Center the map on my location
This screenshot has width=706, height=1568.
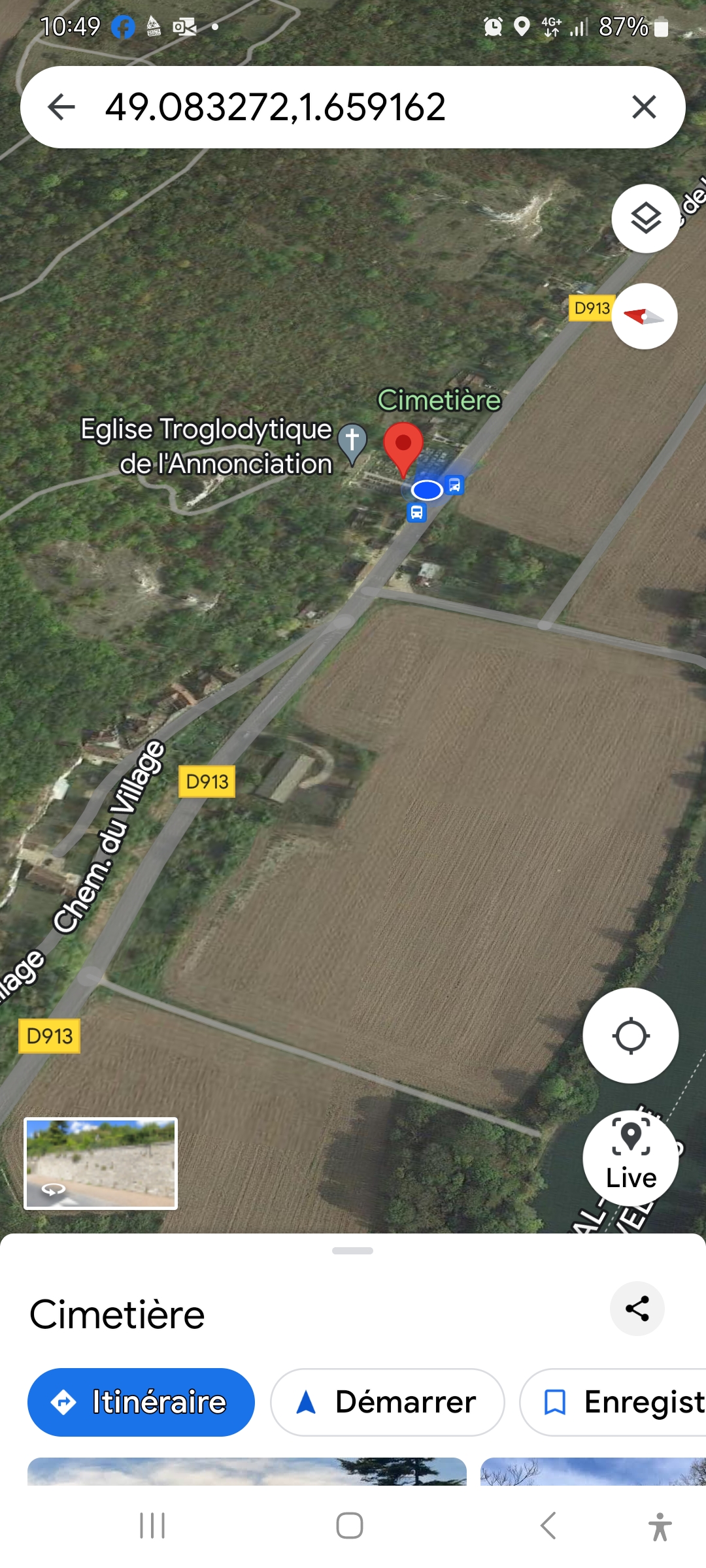click(630, 1036)
